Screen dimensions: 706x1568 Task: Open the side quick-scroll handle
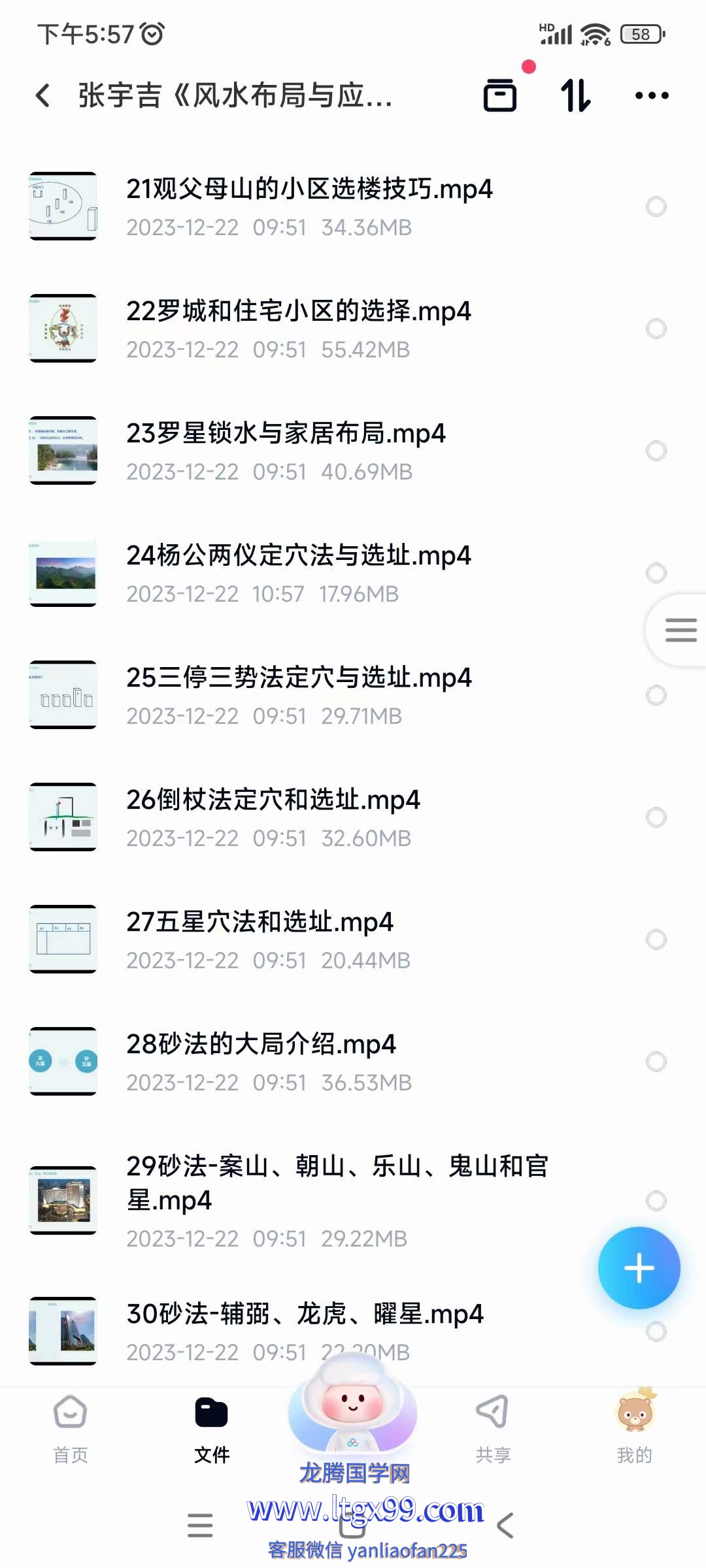(x=677, y=630)
